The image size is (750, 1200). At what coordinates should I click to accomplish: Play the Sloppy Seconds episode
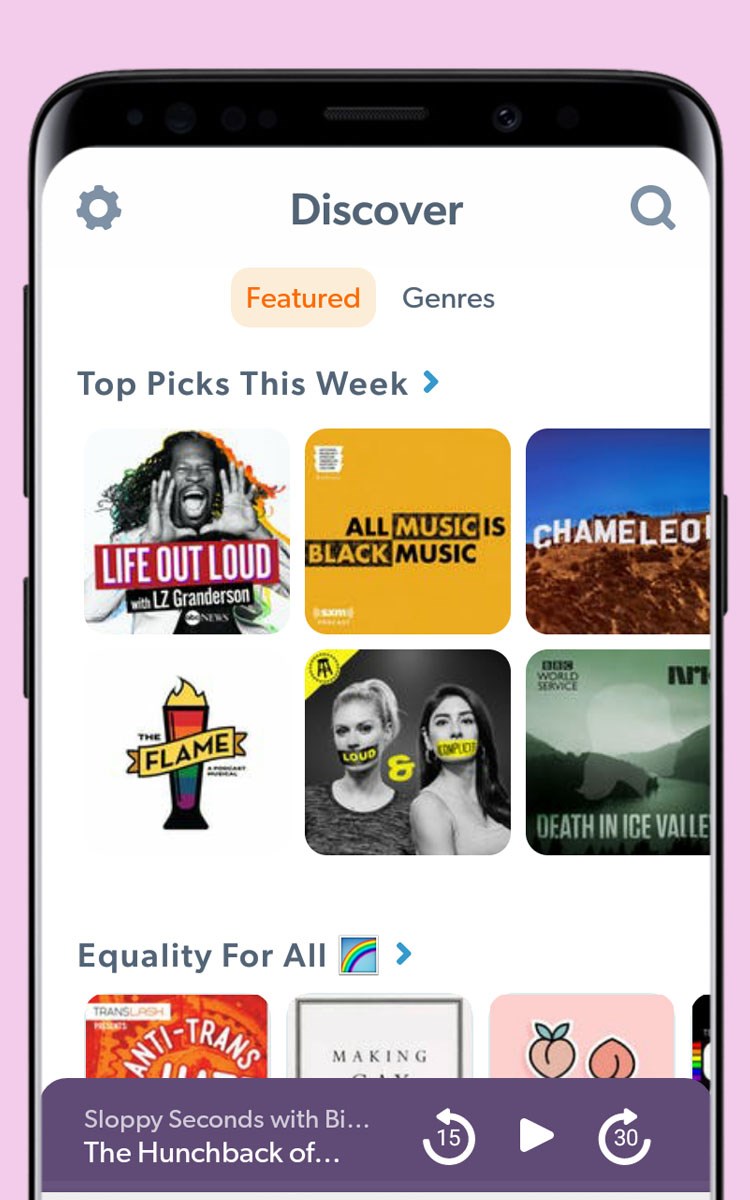536,1136
